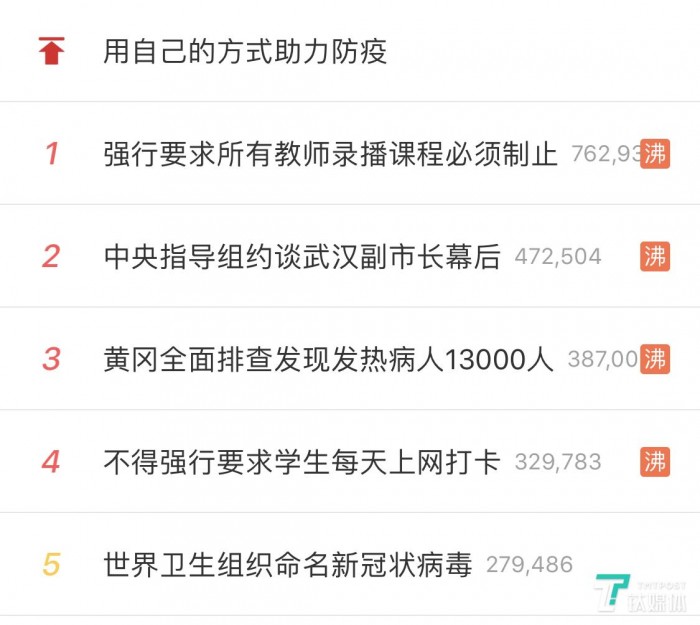
Task: Select the topic 黄冈全面排查发现发热病人13000人
Action: point(328,359)
